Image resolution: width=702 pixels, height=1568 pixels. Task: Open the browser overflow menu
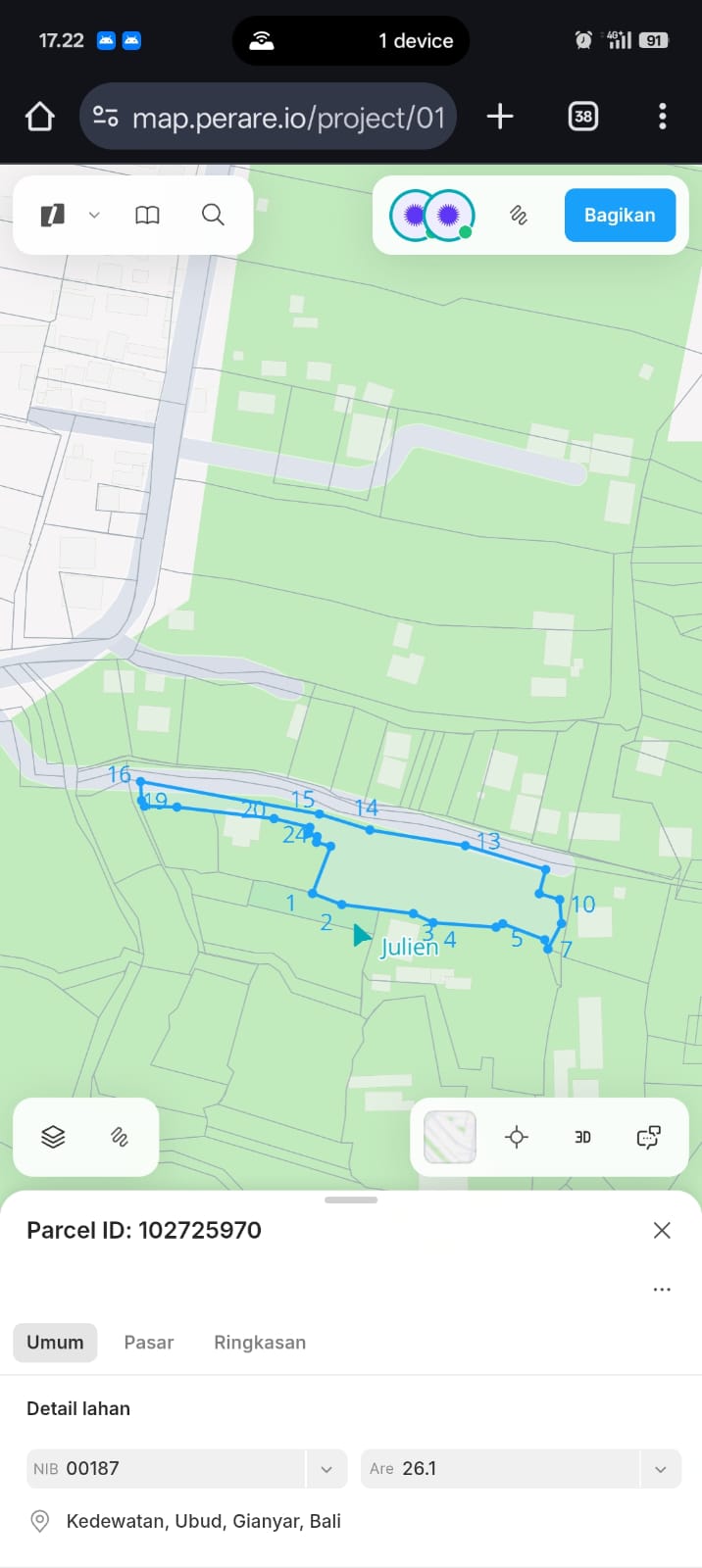(663, 117)
